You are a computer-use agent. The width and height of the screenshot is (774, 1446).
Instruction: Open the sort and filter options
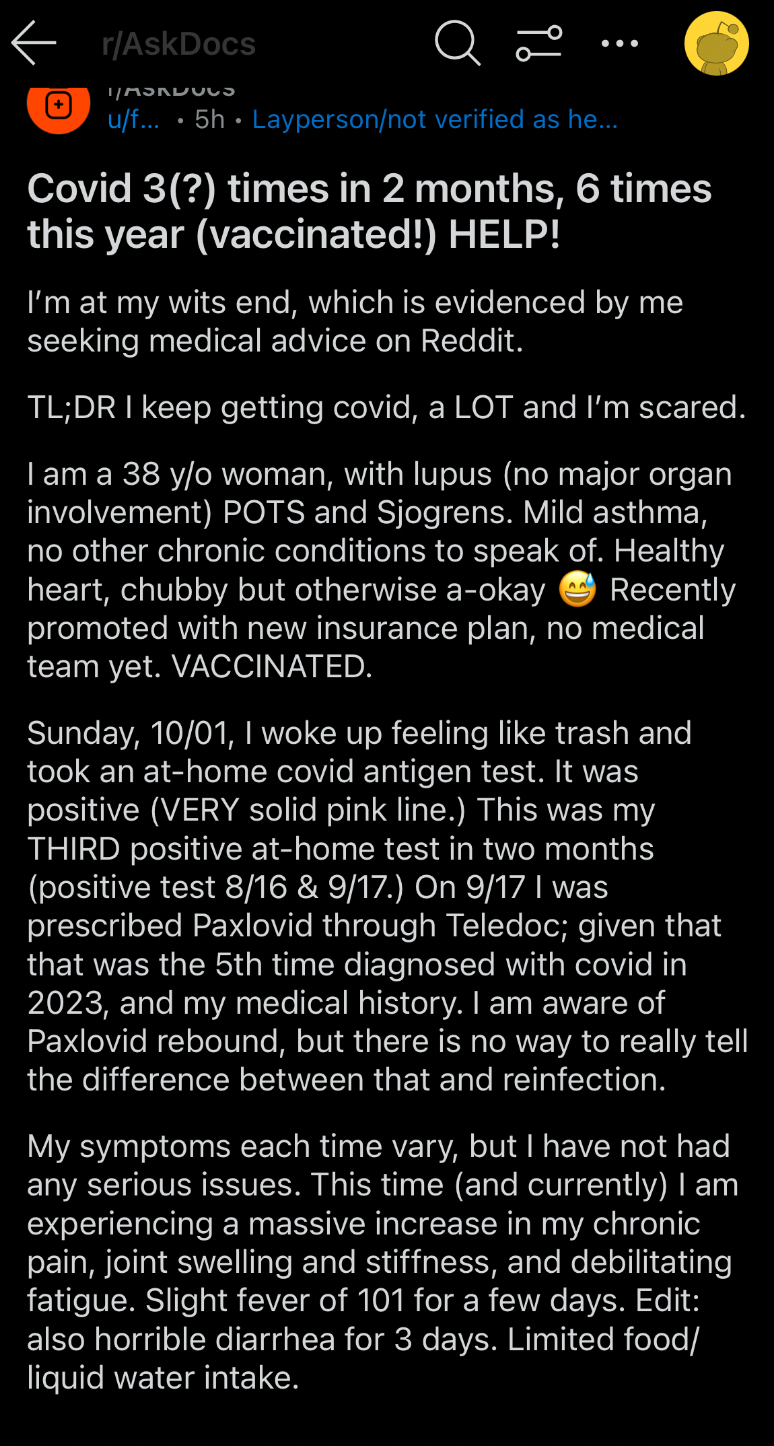[x=539, y=43]
